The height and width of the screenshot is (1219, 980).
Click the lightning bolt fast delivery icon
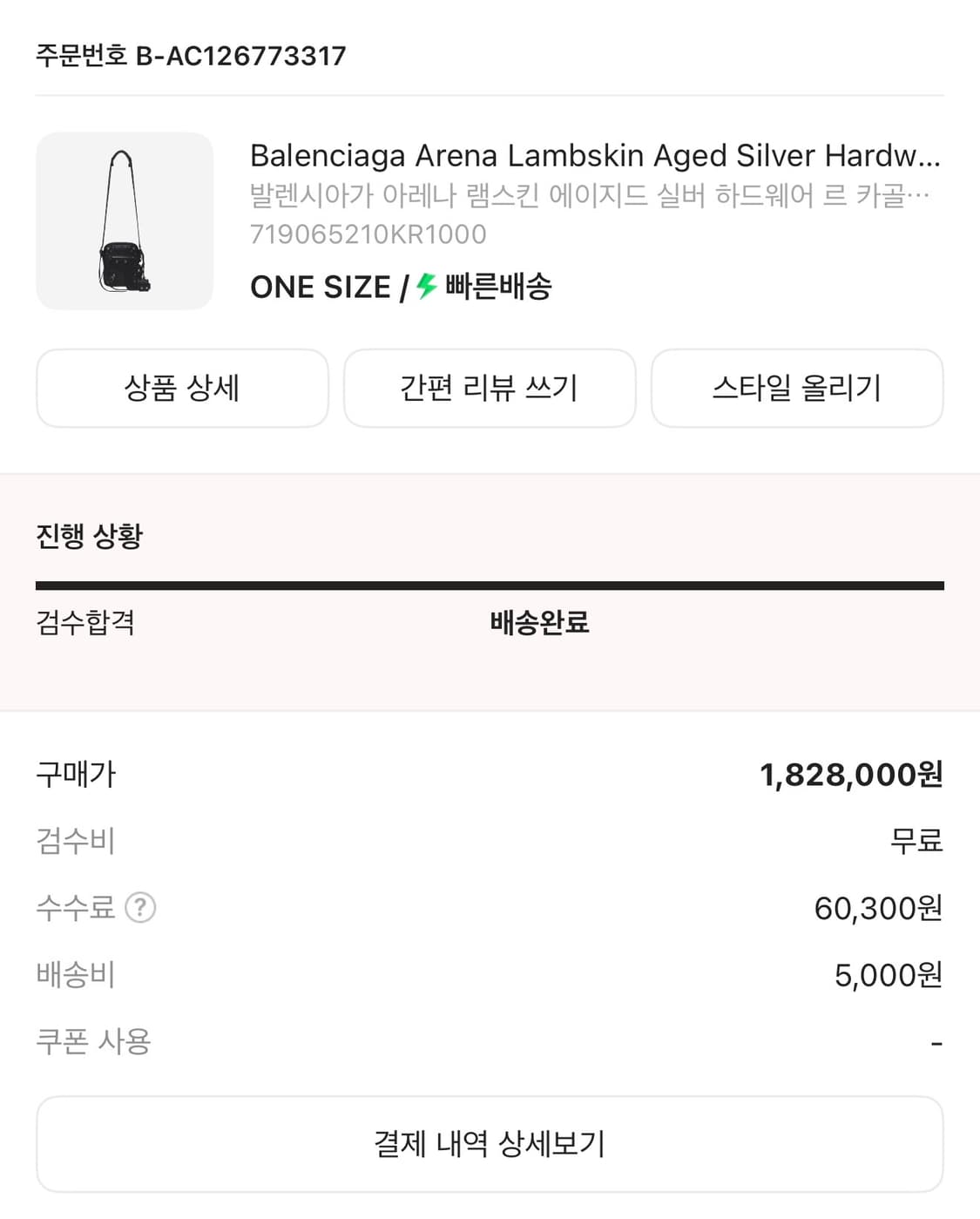(426, 287)
